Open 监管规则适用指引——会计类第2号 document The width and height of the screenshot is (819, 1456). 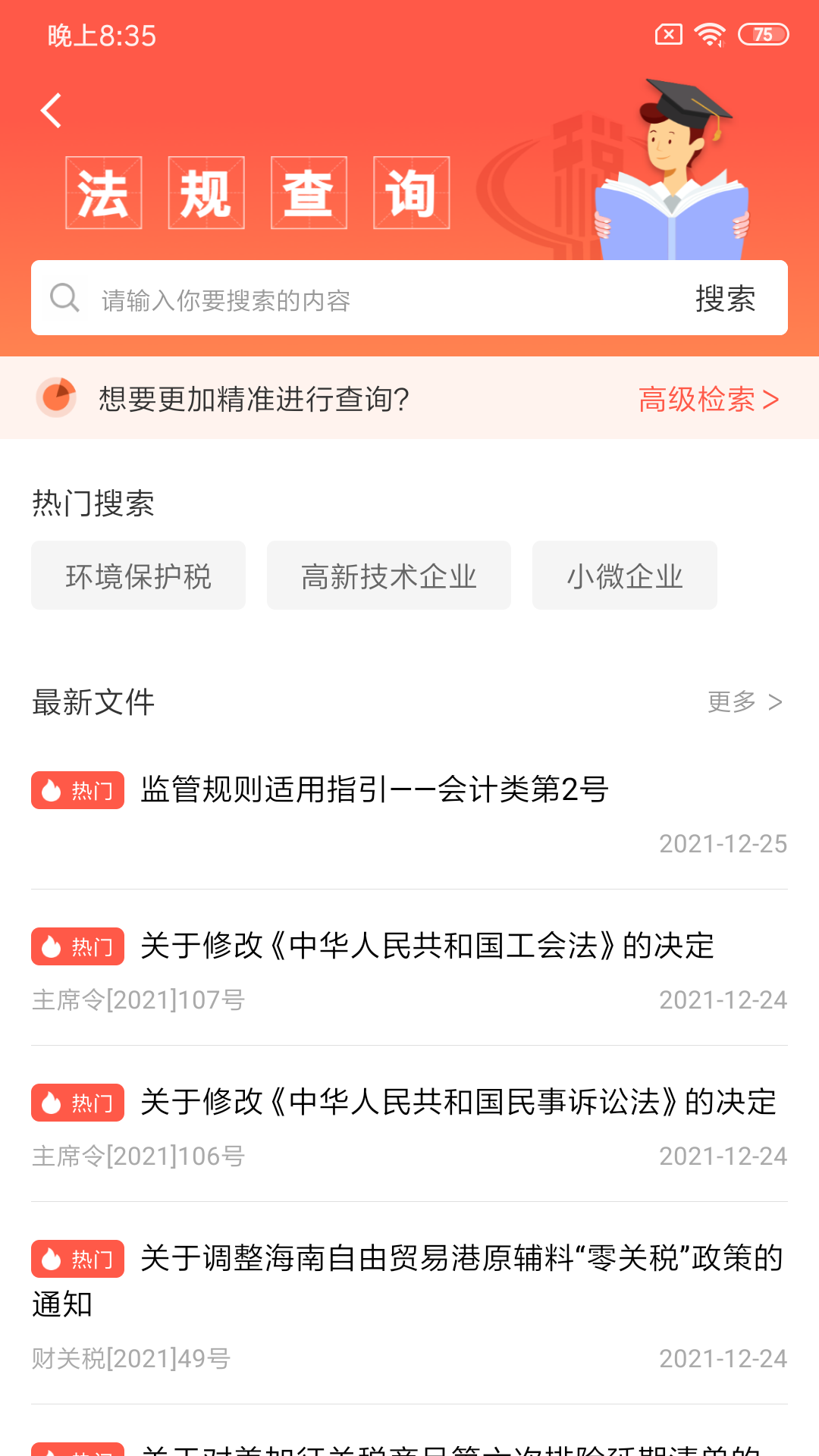click(375, 790)
